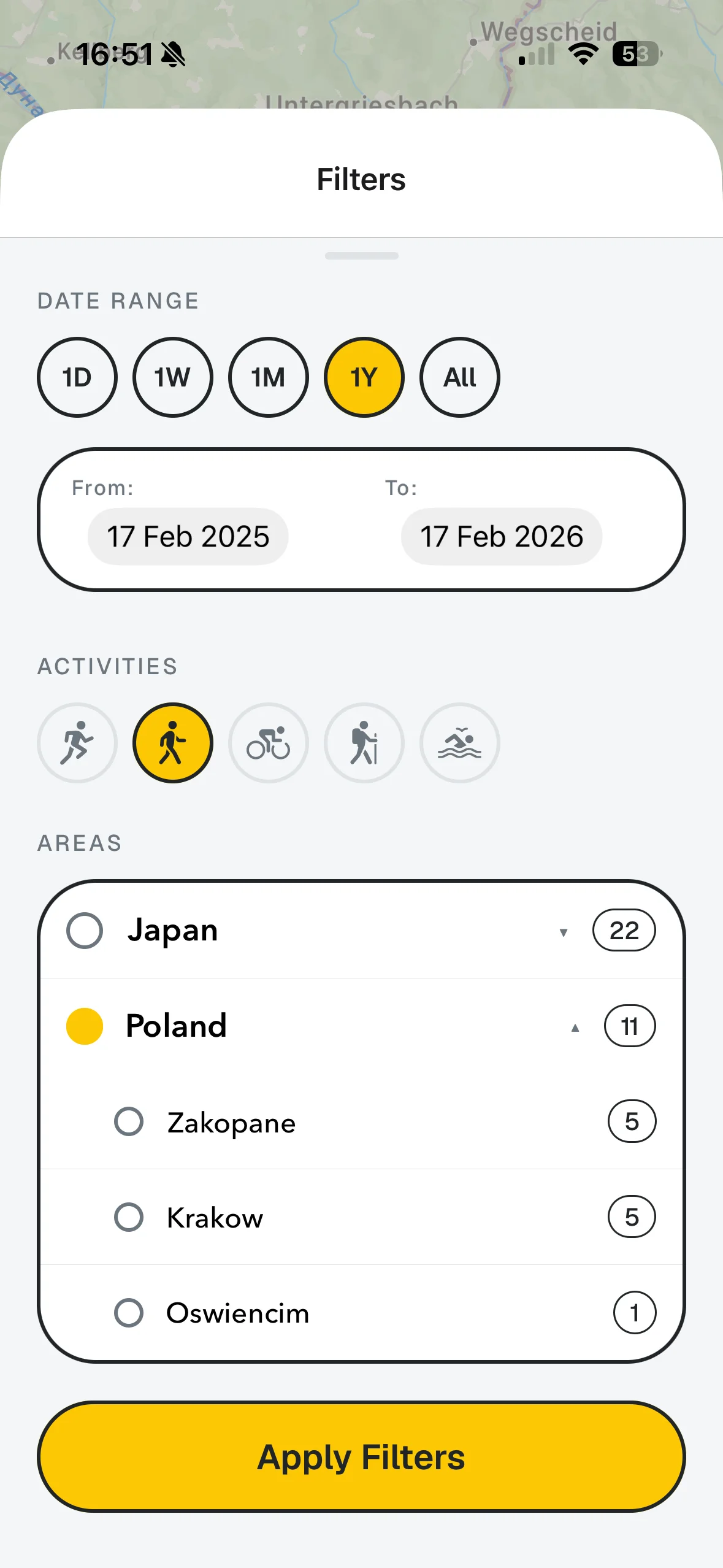Select the Zakopane radio button
This screenshot has height=1568, width=723.
point(128,1121)
